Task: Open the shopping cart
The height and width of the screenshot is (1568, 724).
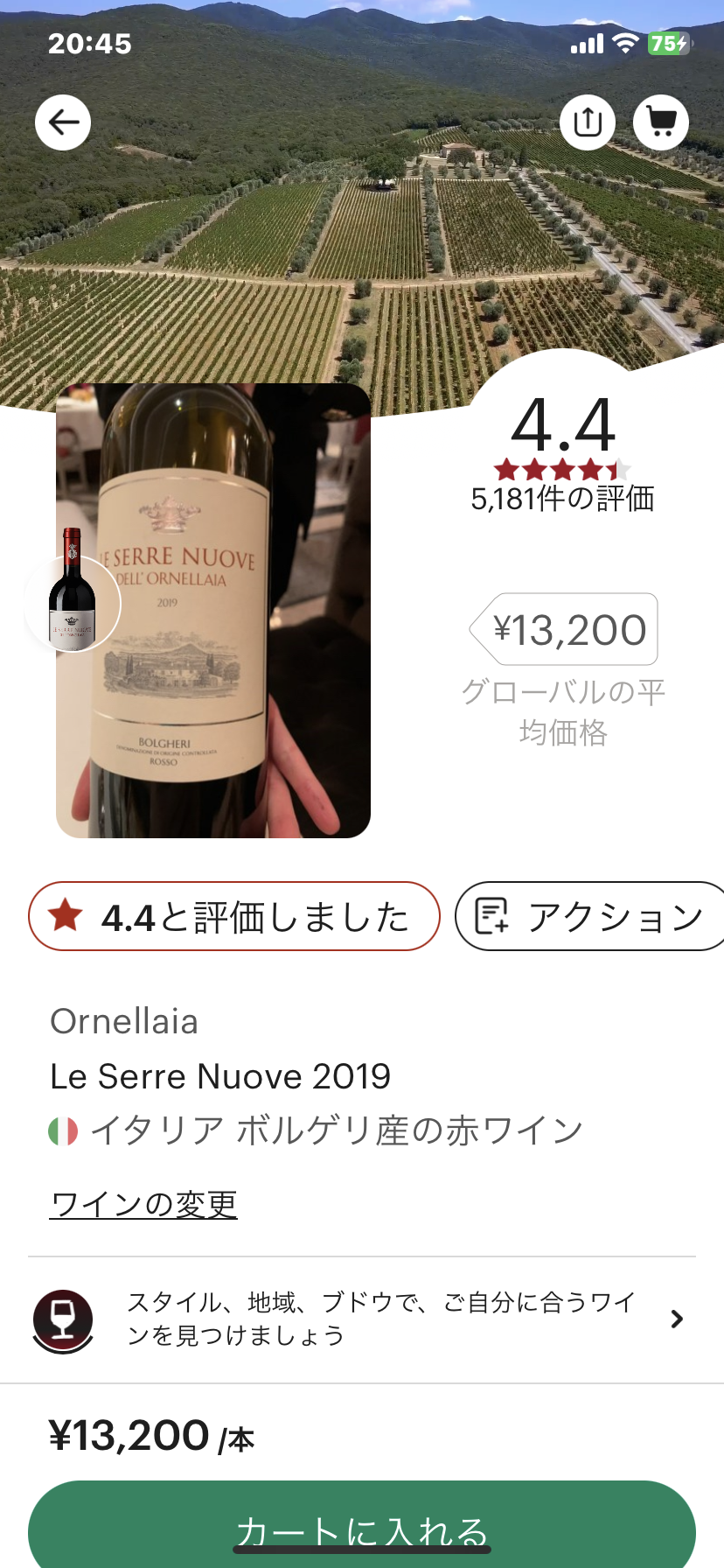Action: 661,122
